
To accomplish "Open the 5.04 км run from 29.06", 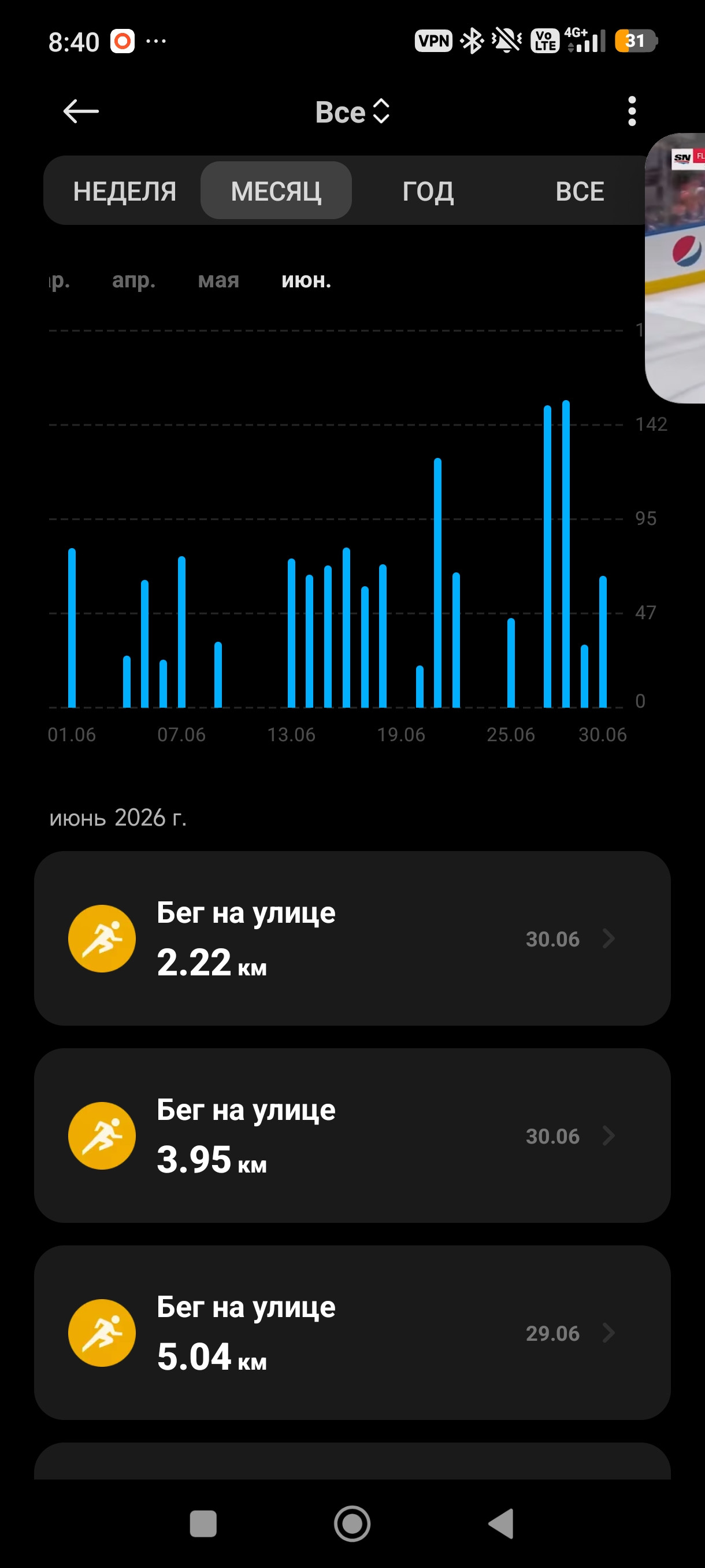I will click(x=352, y=1333).
